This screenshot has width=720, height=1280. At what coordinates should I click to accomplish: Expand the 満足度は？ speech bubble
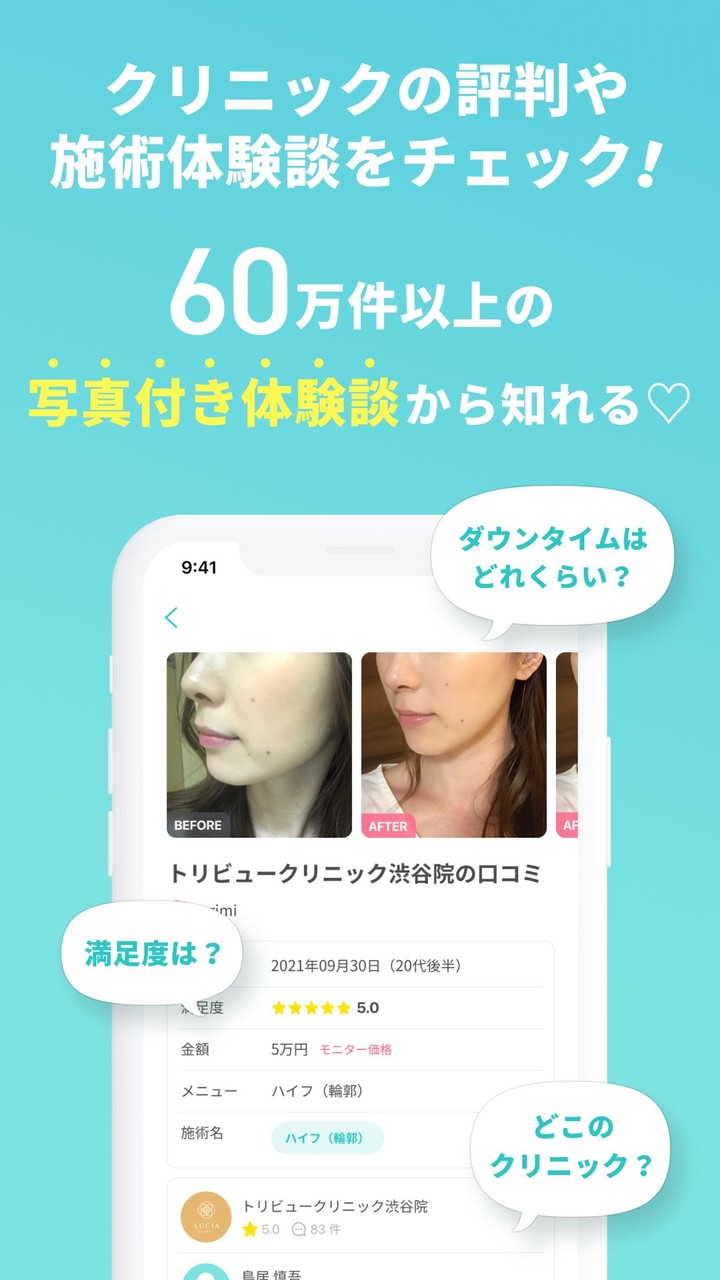coord(150,952)
